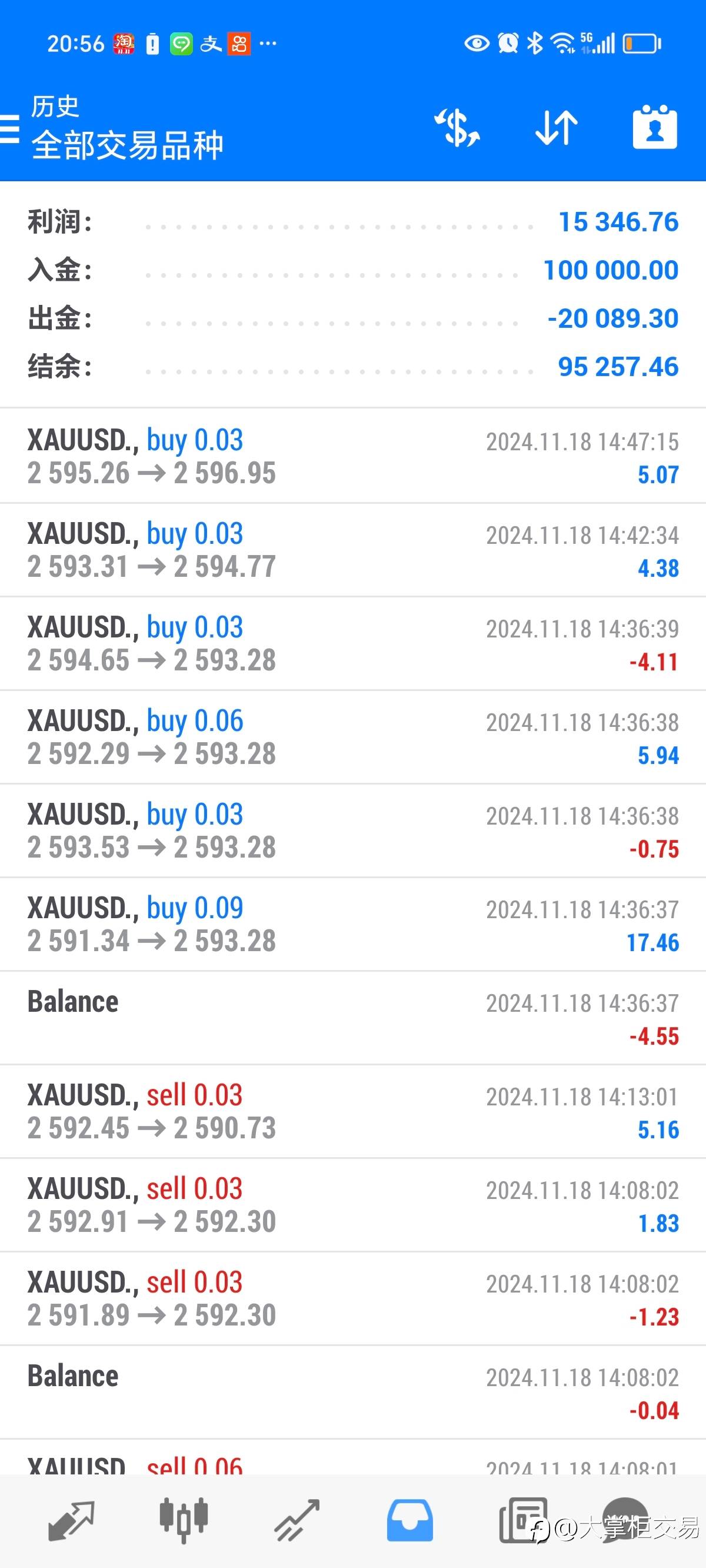Open the News tab

pos(522,1520)
